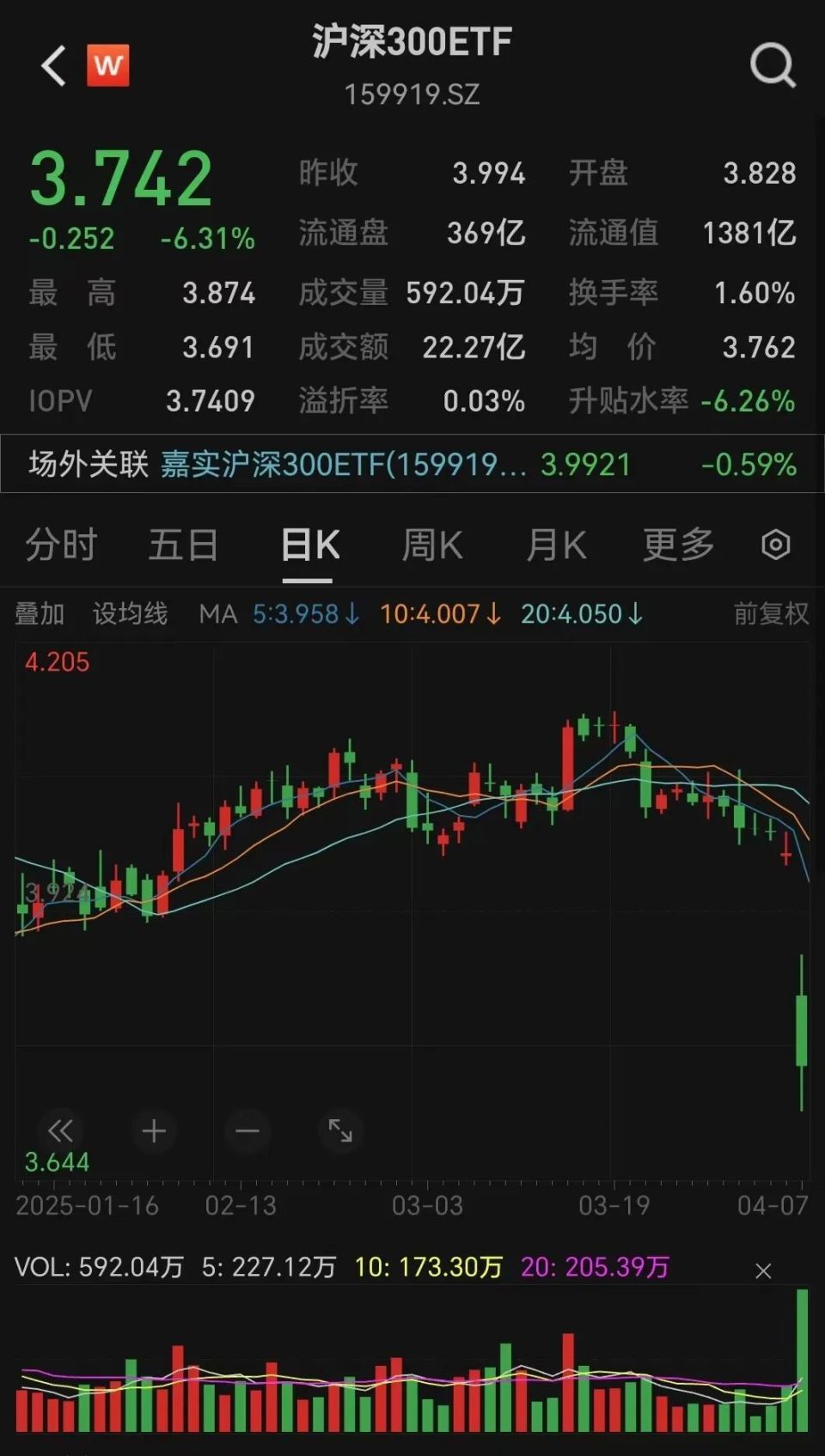Shift the K-line chart to earlier dates
The width and height of the screenshot is (825, 1456).
(60, 1130)
